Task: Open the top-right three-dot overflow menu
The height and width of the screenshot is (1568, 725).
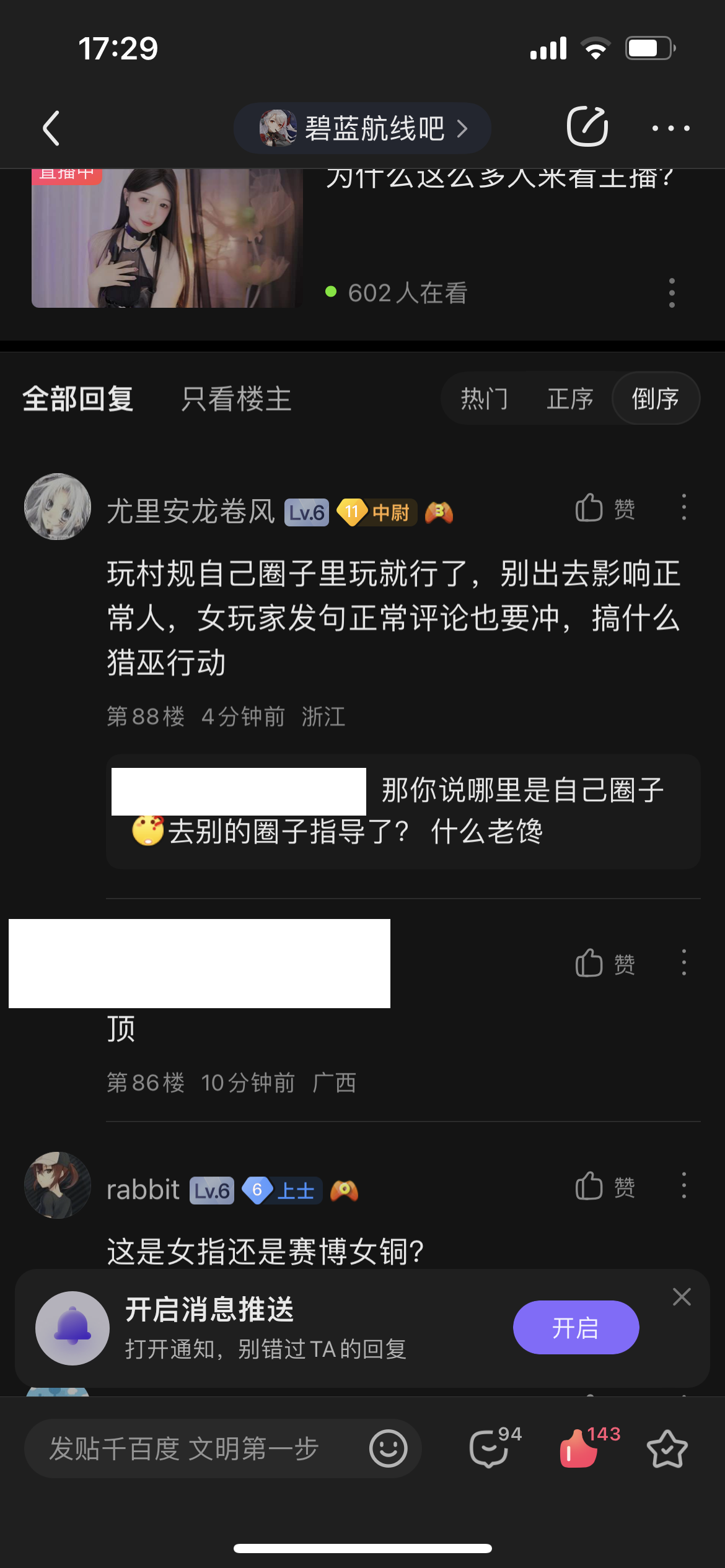Action: point(670,128)
